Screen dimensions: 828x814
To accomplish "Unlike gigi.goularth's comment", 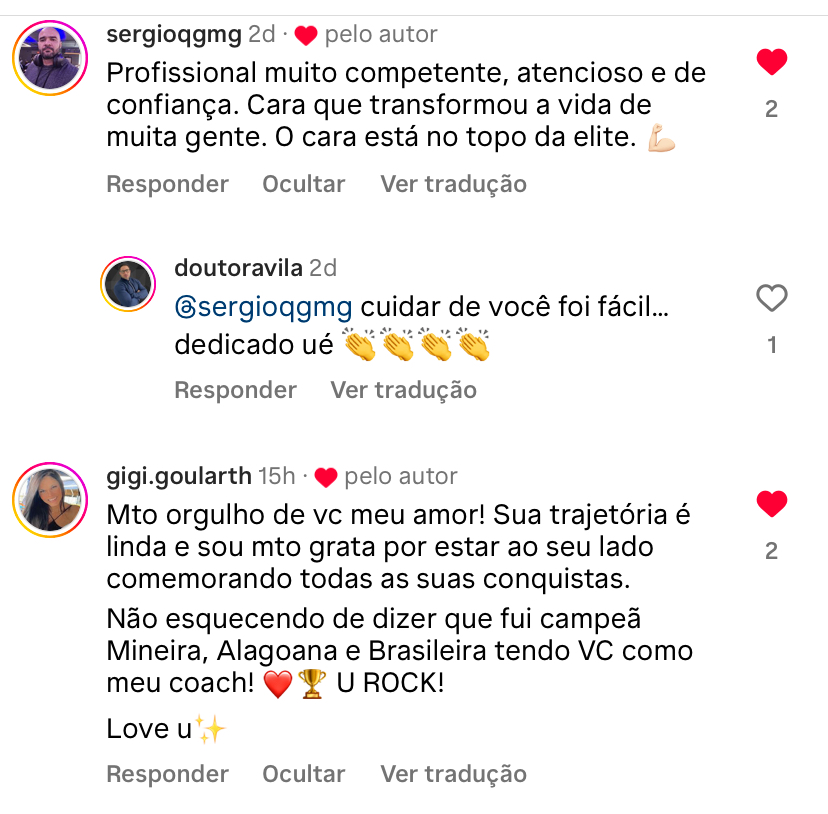I will click(x=771, y=504).
